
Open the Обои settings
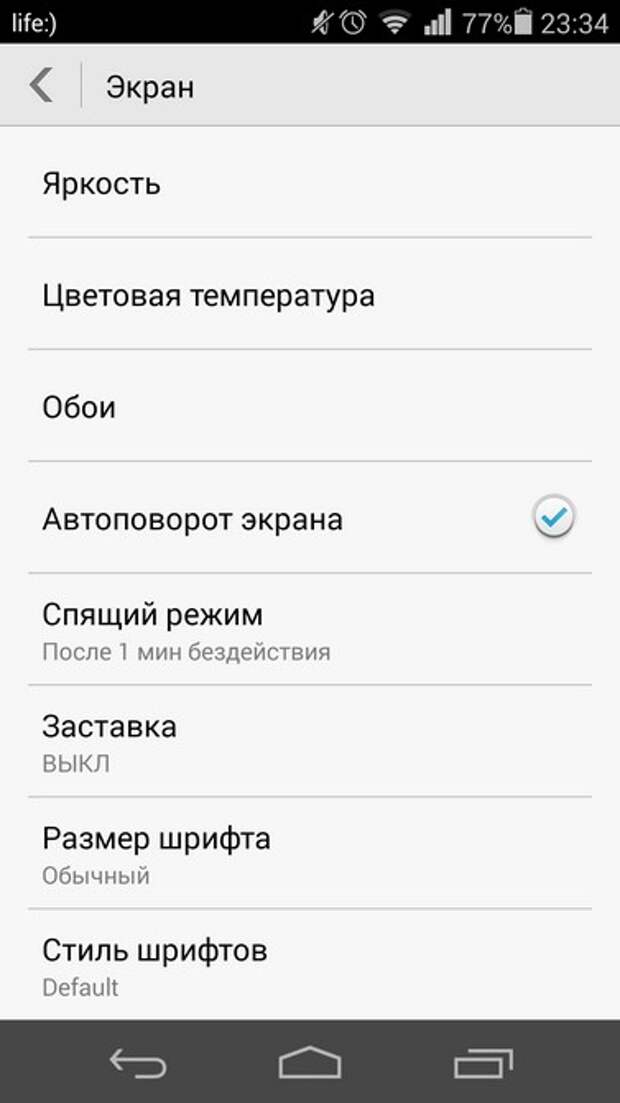310,406
